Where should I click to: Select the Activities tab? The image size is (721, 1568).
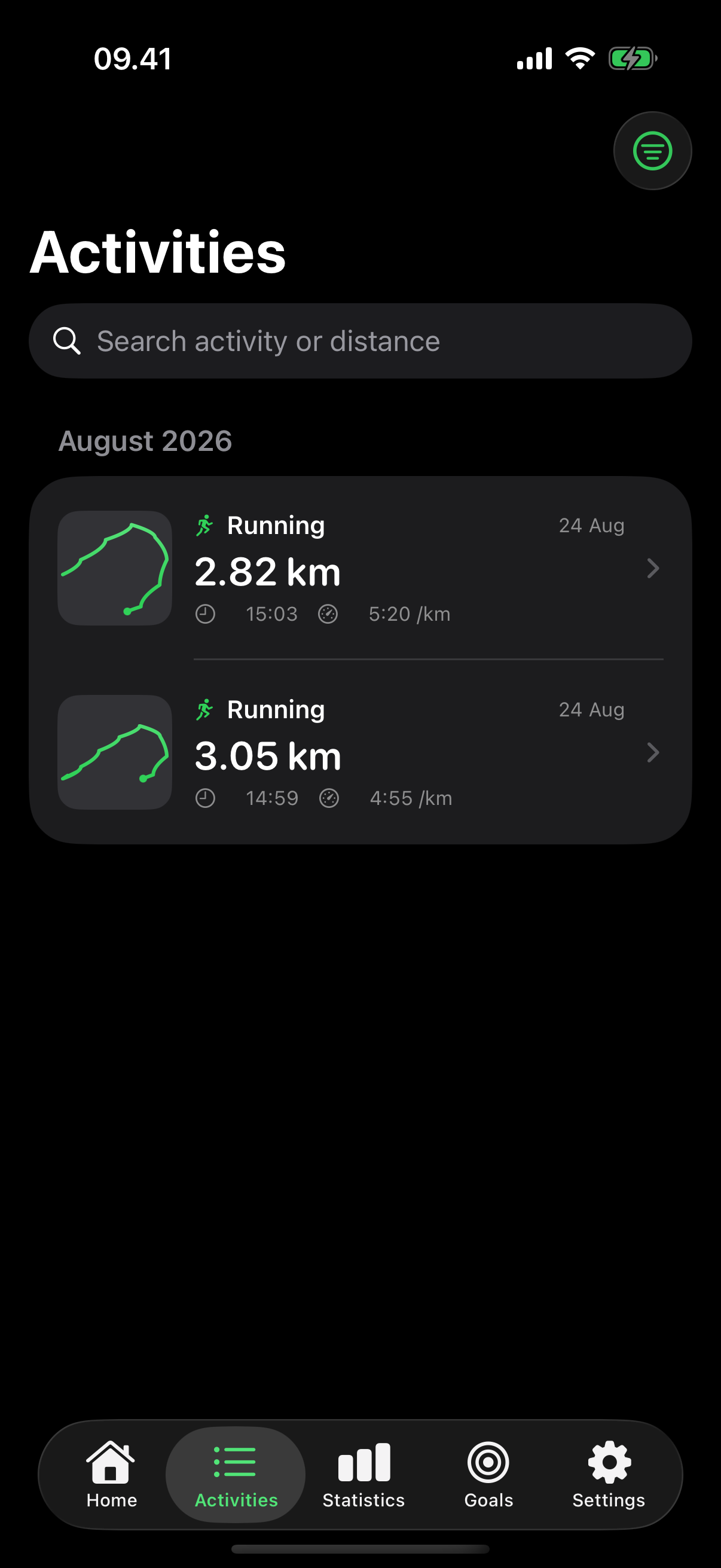236,1474
